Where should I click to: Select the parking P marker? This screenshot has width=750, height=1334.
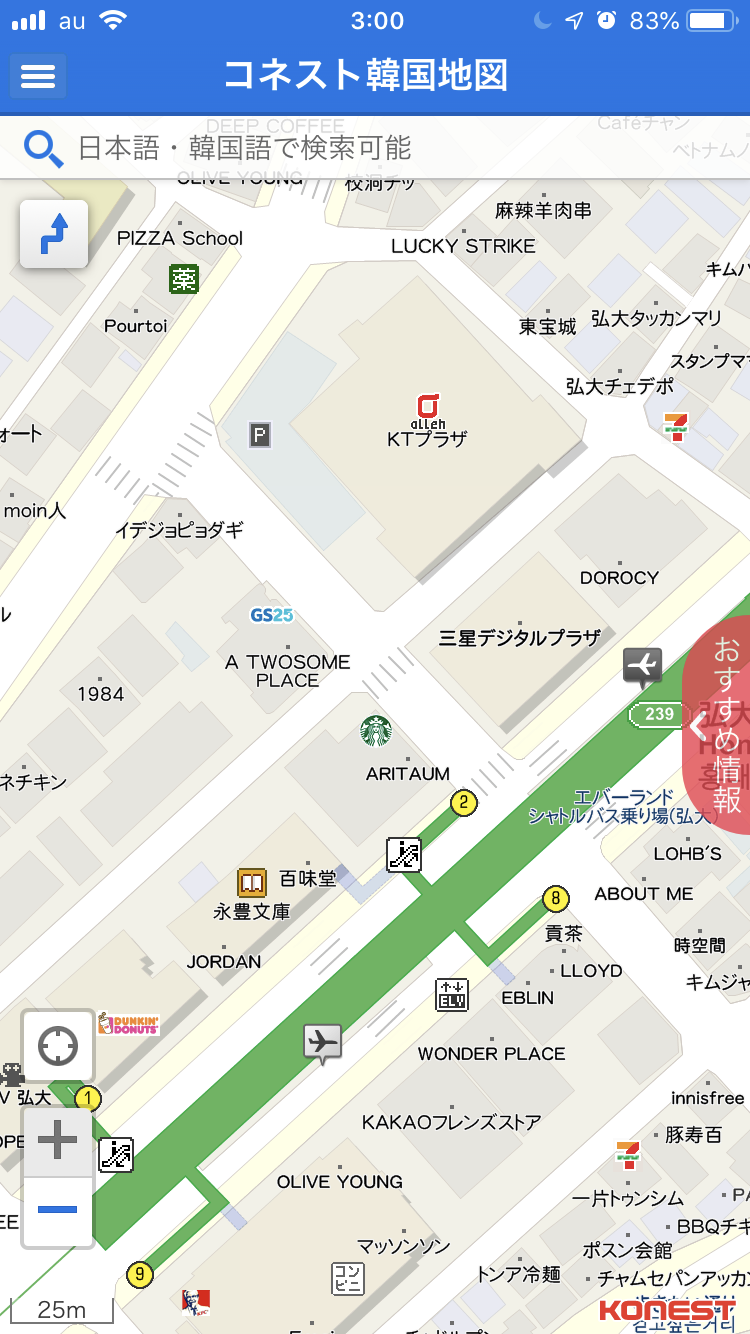pos(260,434)
